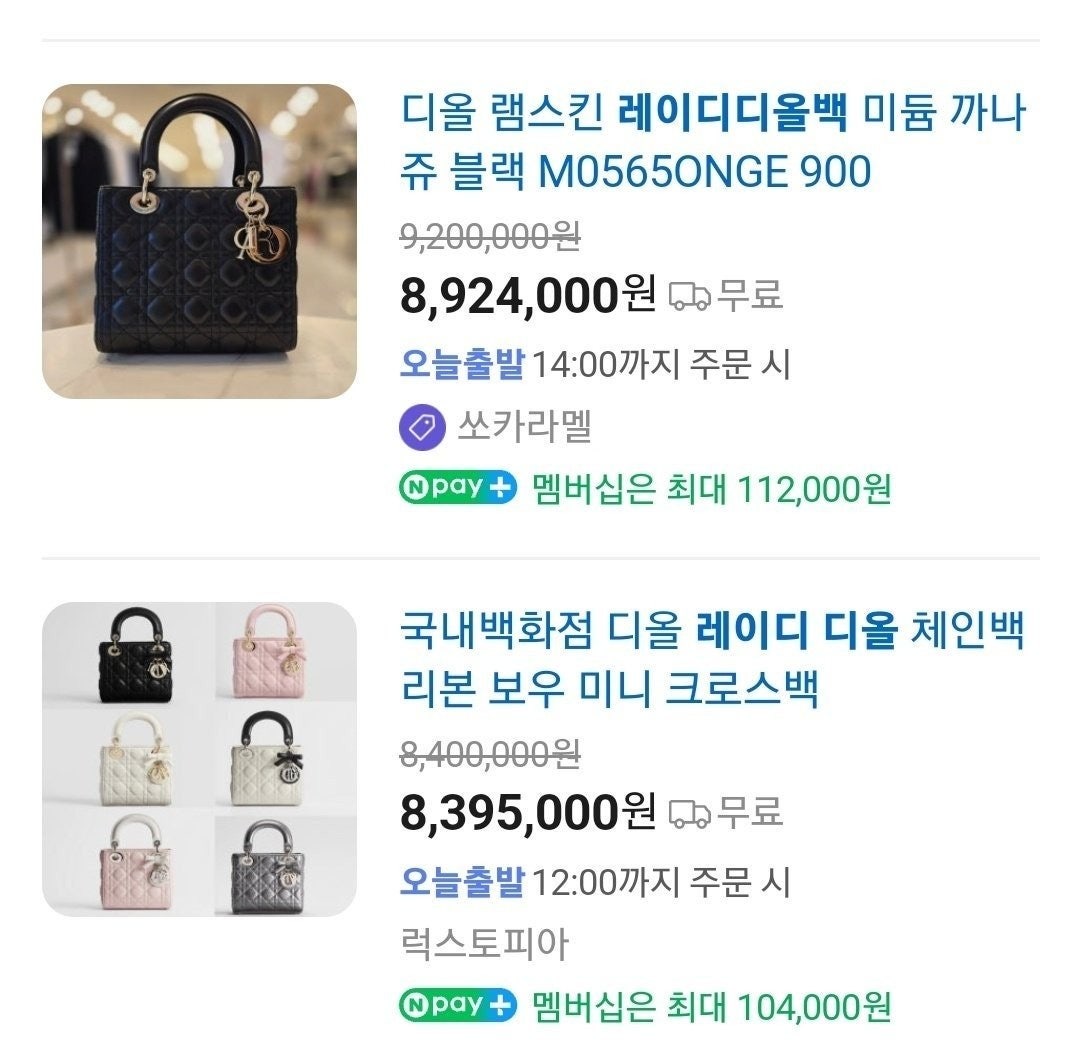Open the 디올 램스킨 레이디디올백 미듐 listing title
The height and width of the screenshot is (1052, 1077).
coord(712,141)
